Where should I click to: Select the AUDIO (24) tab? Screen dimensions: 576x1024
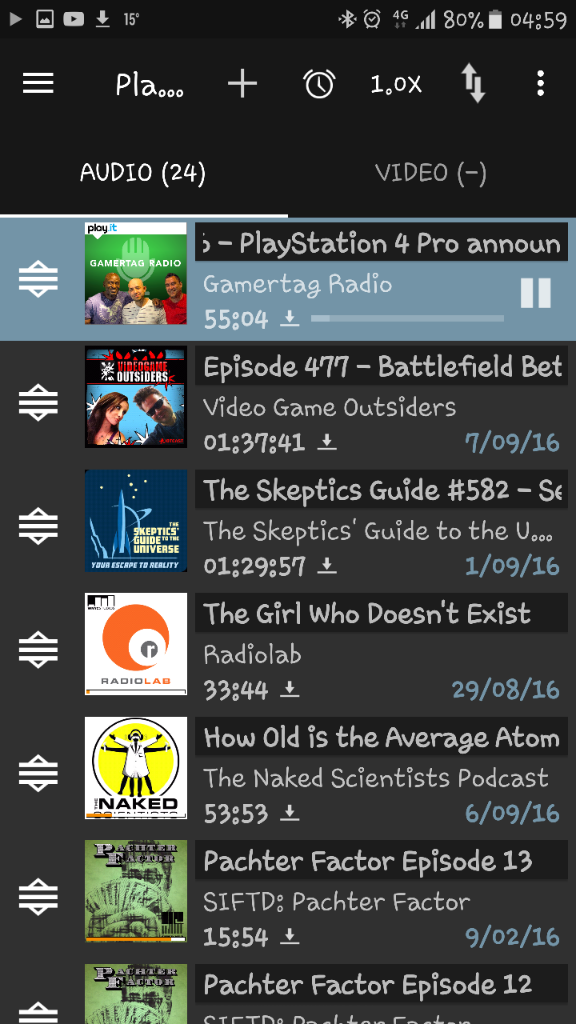143,173
